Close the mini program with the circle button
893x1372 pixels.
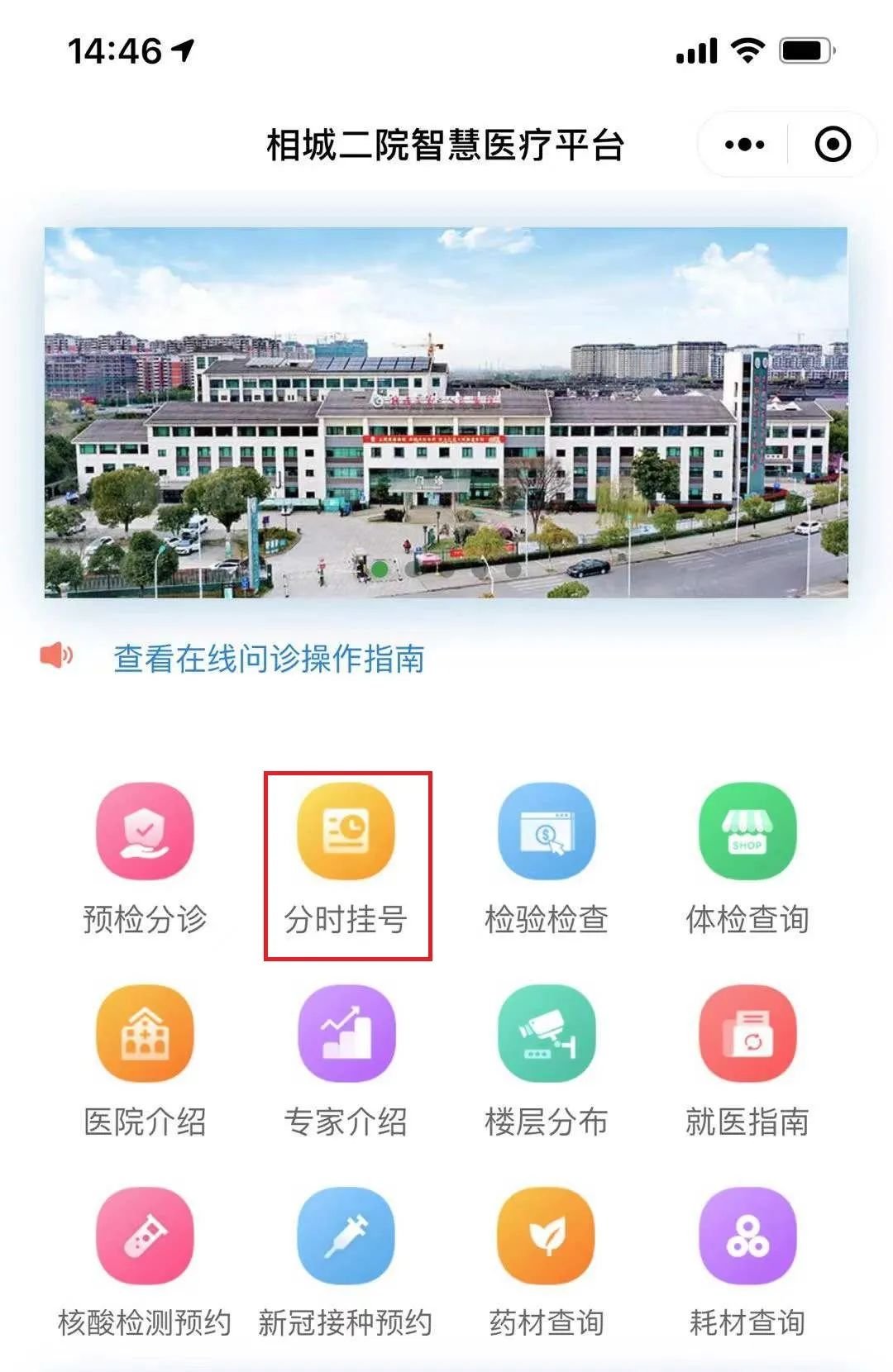point(832,145)
